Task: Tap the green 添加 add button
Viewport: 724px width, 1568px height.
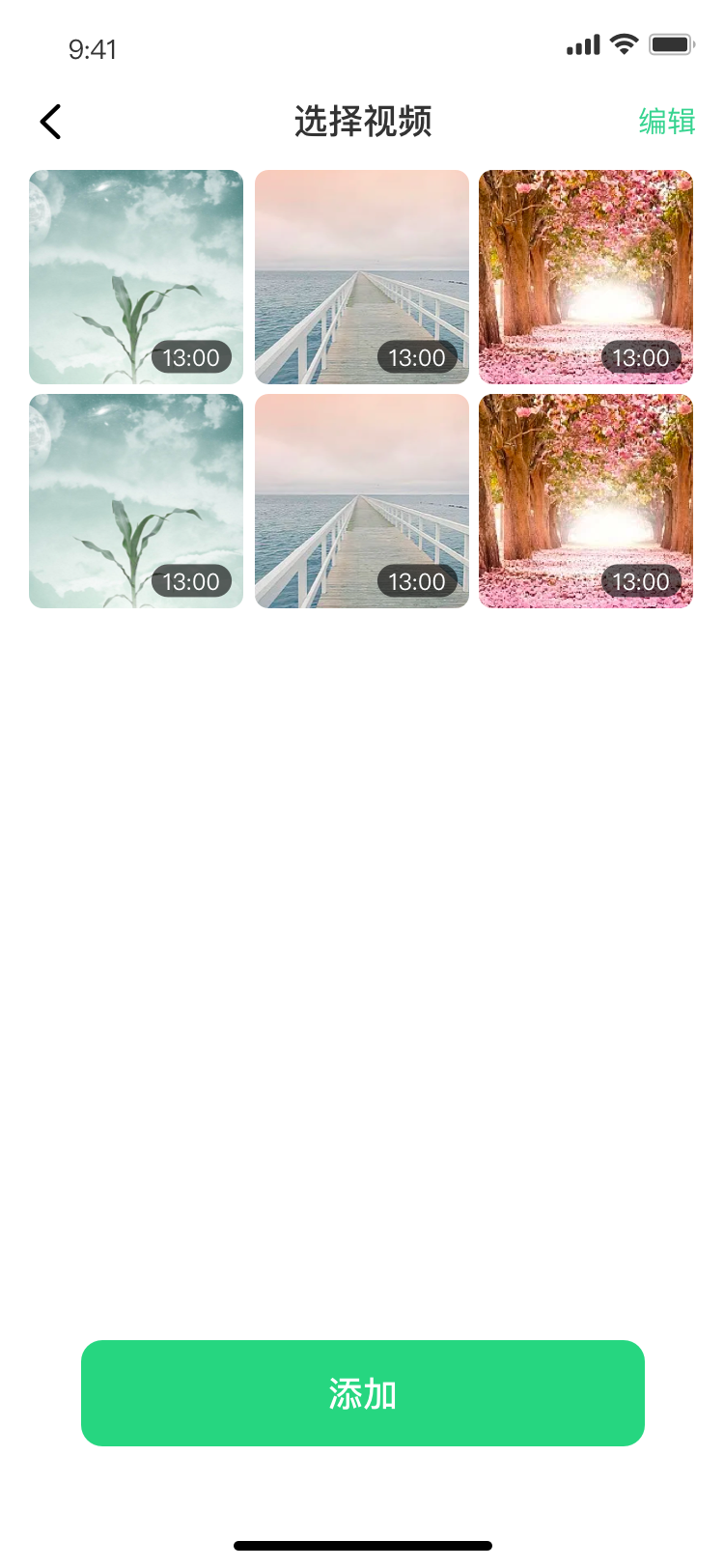Action: (x=363, y=1393)
